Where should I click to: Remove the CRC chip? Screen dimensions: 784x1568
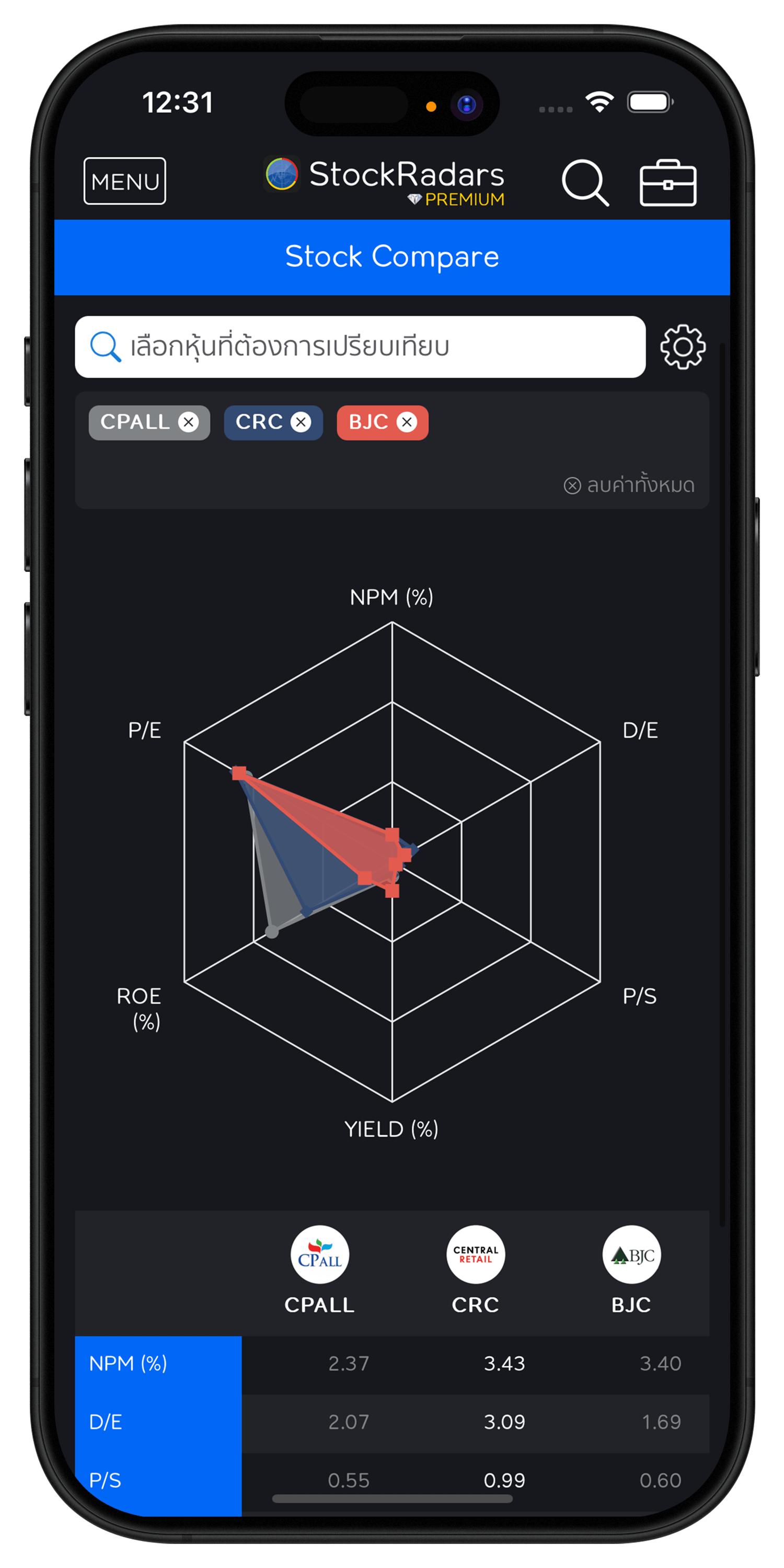tap(301, 422)
